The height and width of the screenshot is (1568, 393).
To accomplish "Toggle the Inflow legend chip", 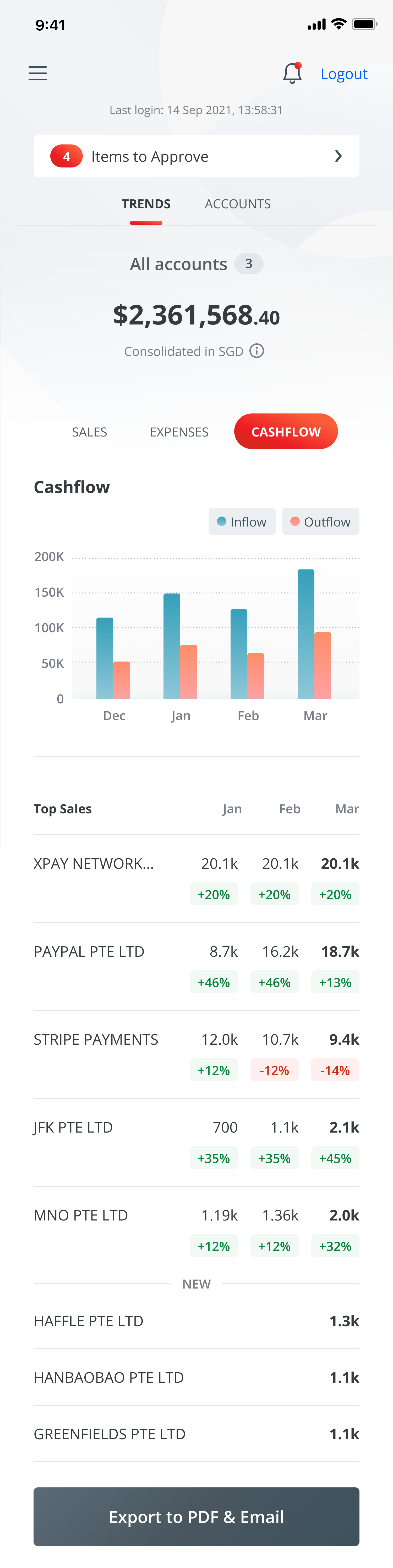I will pyautogui.click(x=242, y=522).
